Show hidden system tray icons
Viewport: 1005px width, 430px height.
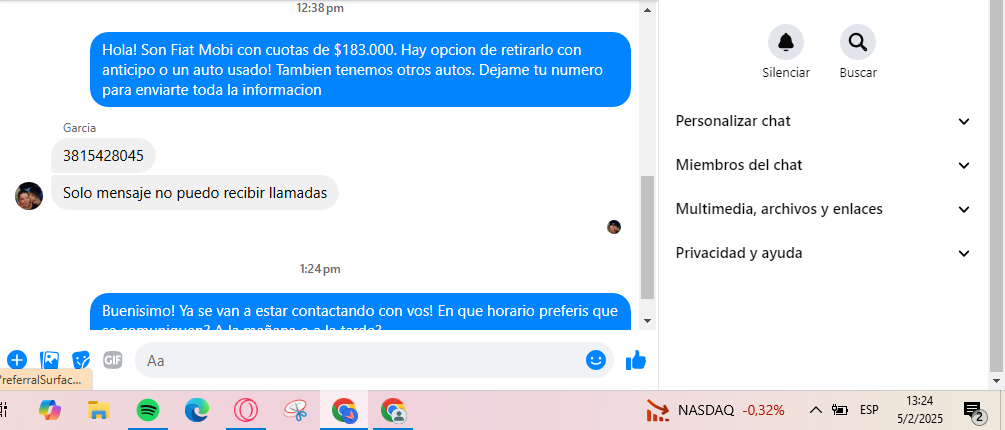click(815, 410)
